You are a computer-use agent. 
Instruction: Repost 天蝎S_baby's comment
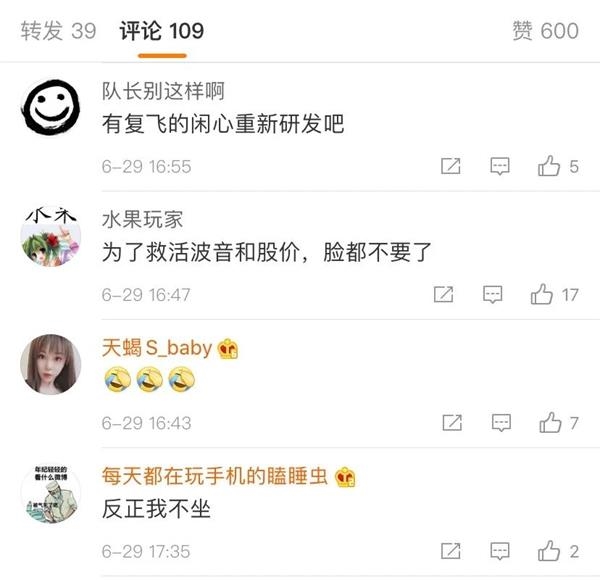451,423
